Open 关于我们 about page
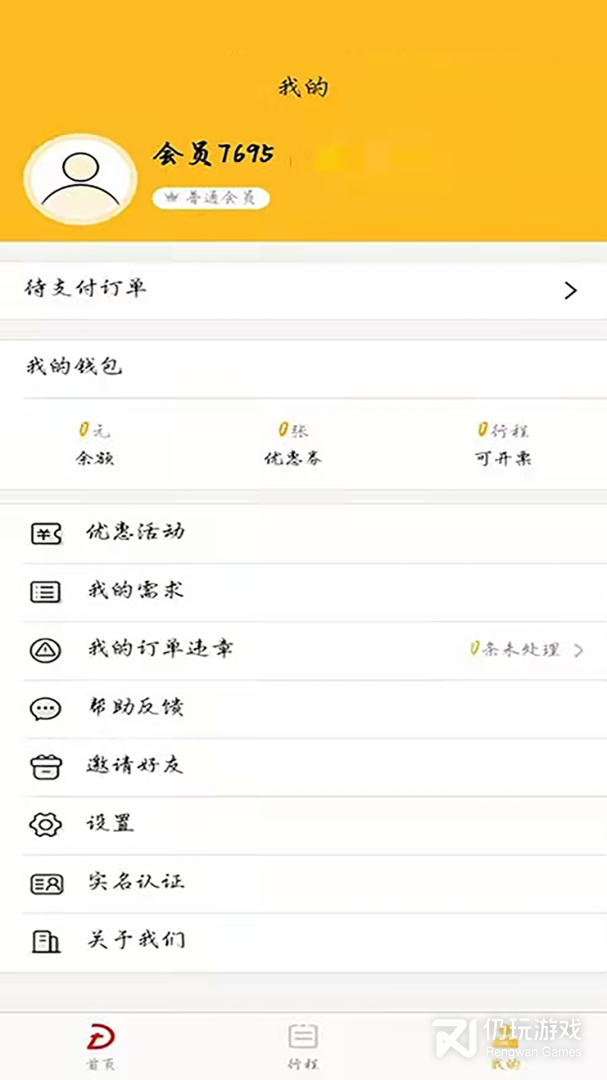The height and width of the screenshot is (1080, 607). click(x=135, y=940)
